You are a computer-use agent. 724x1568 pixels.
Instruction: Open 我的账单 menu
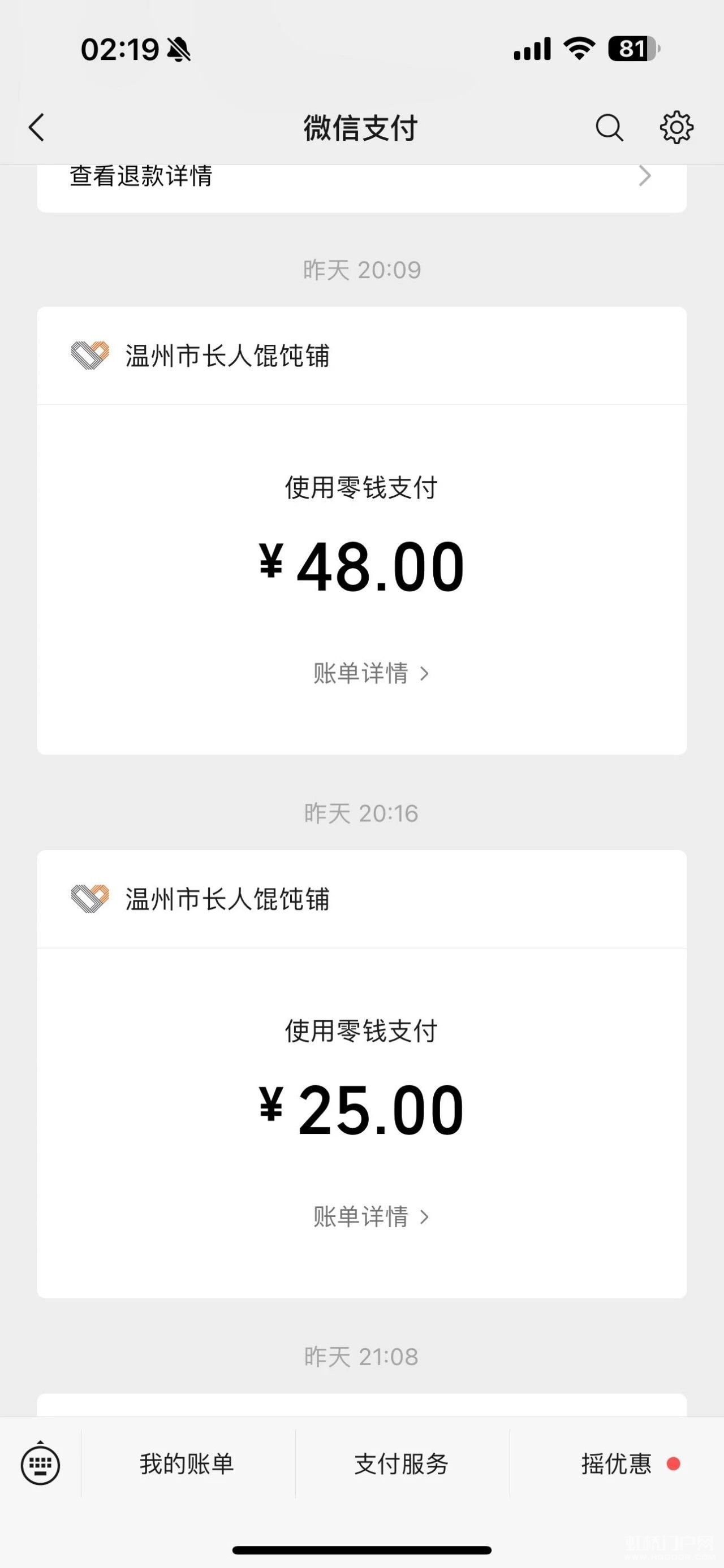tap(188, 1464)
